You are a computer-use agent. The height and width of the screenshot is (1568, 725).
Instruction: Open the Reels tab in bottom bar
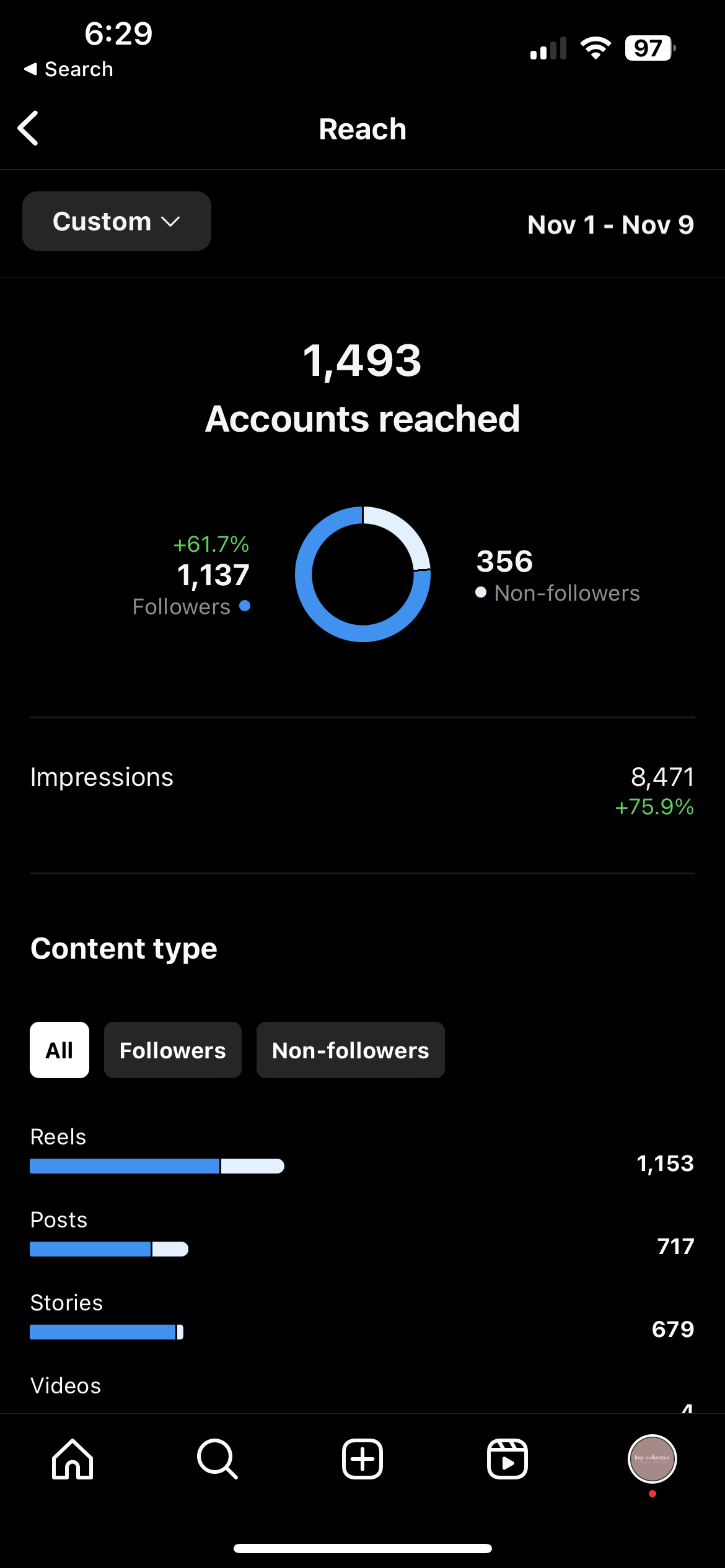507,1459
